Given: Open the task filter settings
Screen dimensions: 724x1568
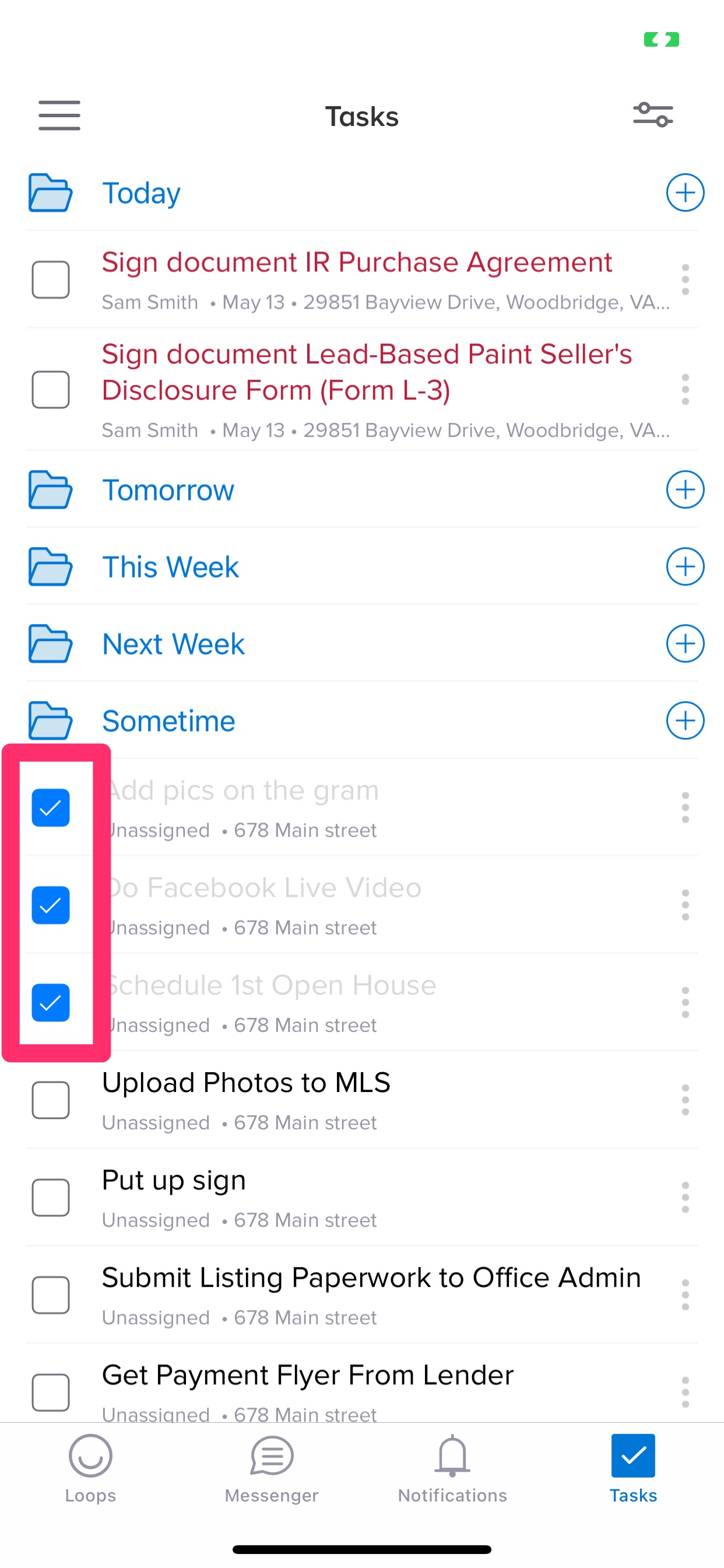Looking at the screenshot, I should click(x=652, y=116).
